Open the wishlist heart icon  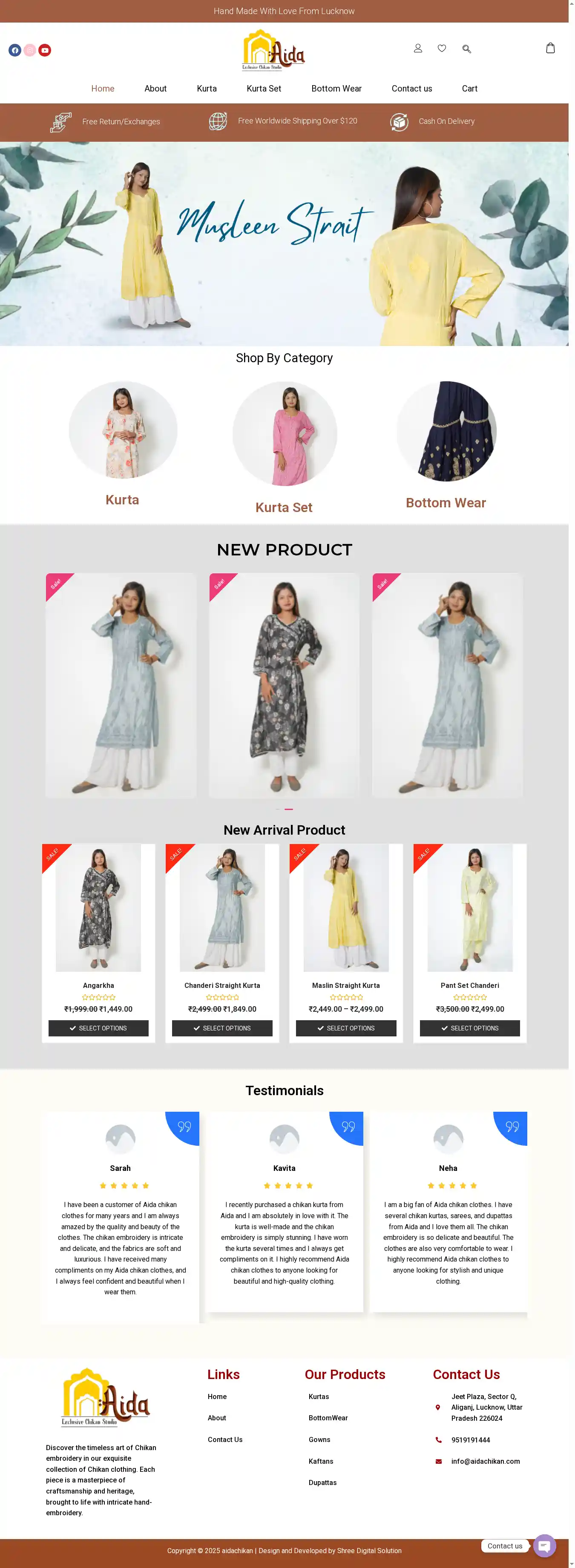point(442,48)
